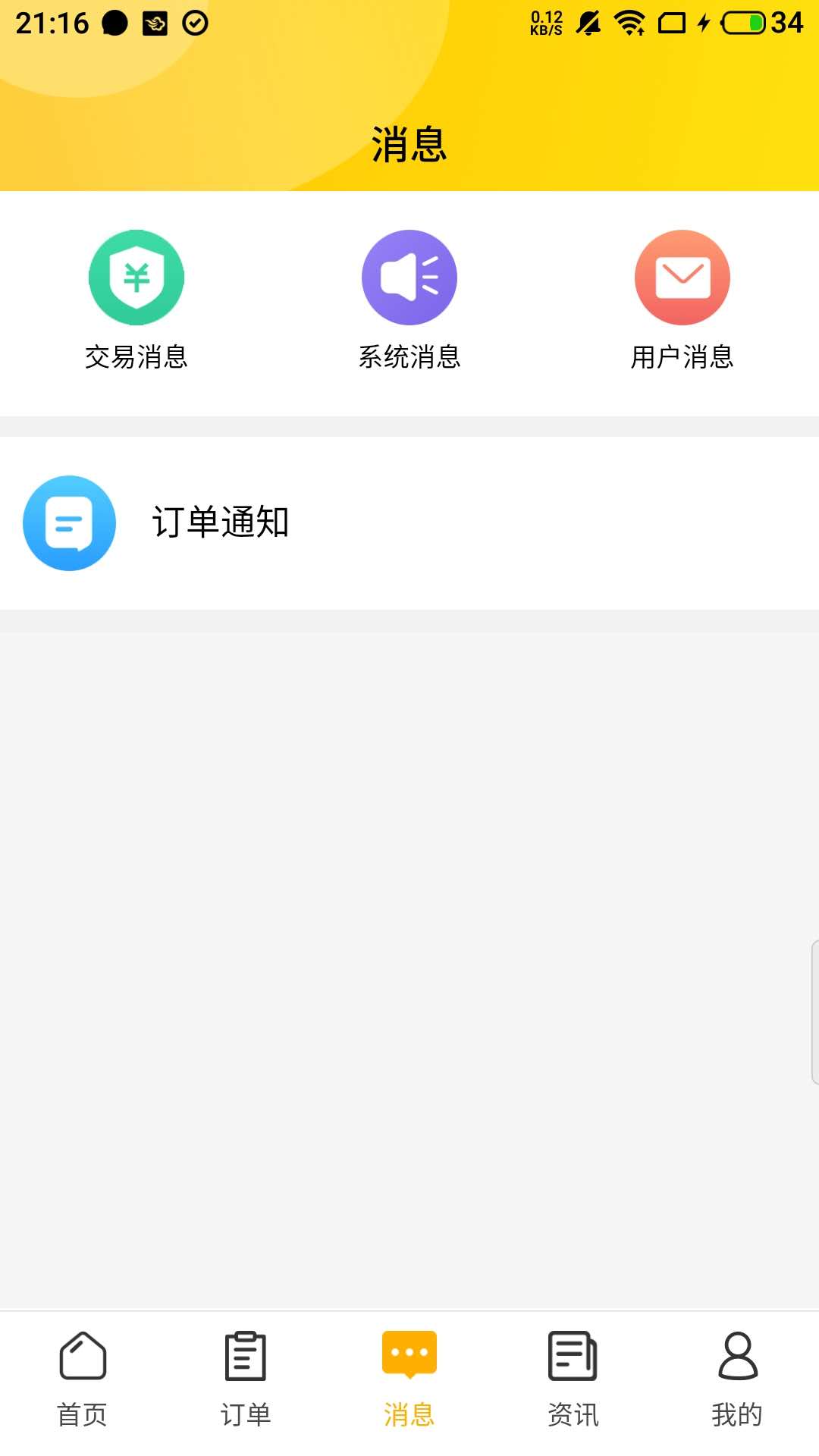
Task: Tap the Wi-Fi status bar icon
Action: click(629, 21)
